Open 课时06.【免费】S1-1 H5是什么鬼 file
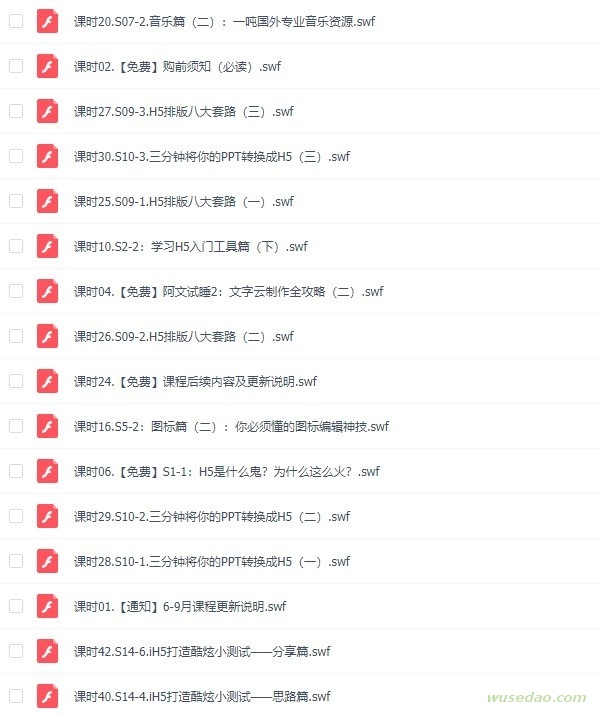 click(x=226, y=471)
